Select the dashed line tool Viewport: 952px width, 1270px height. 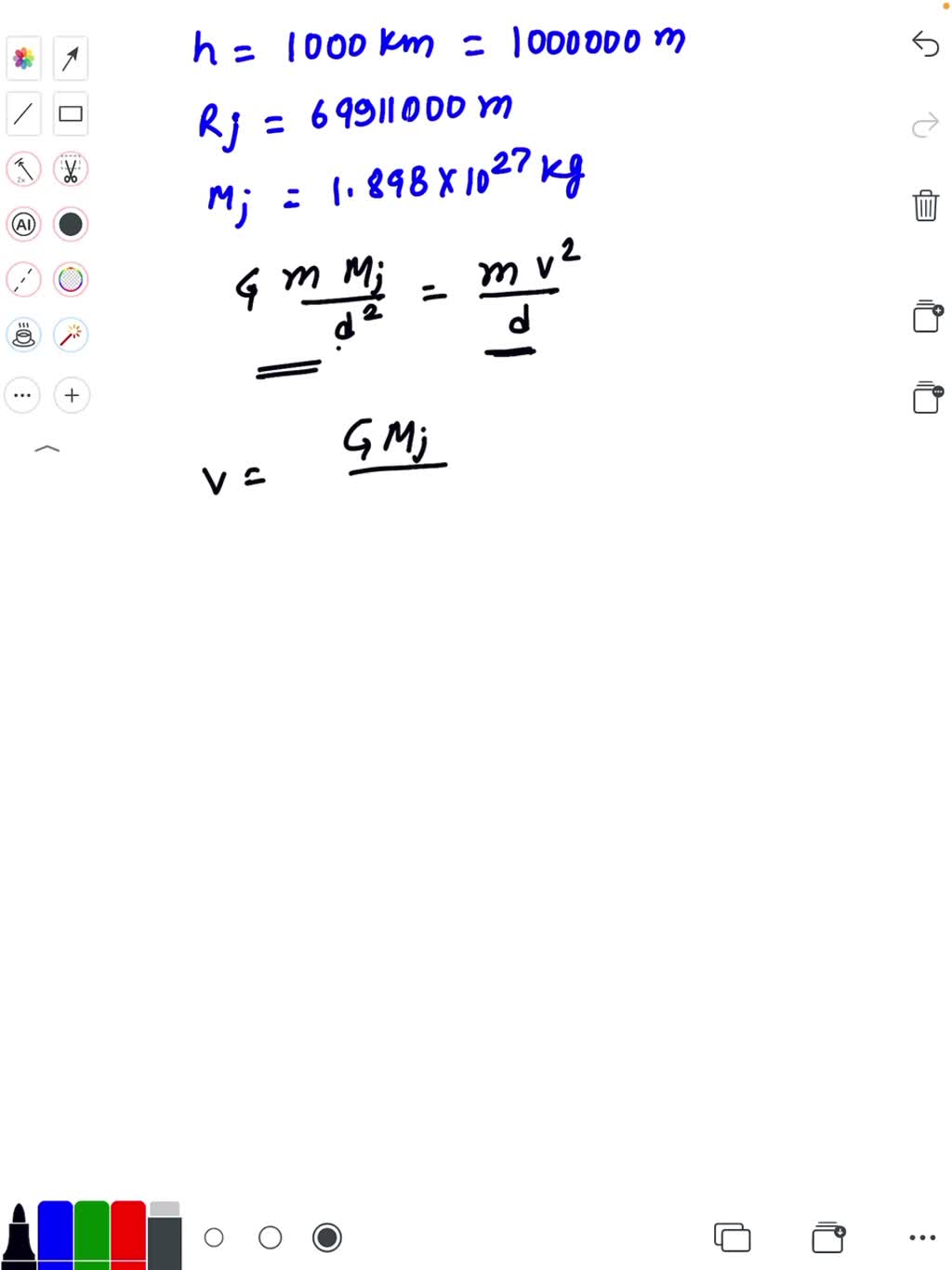click(24, 279)
